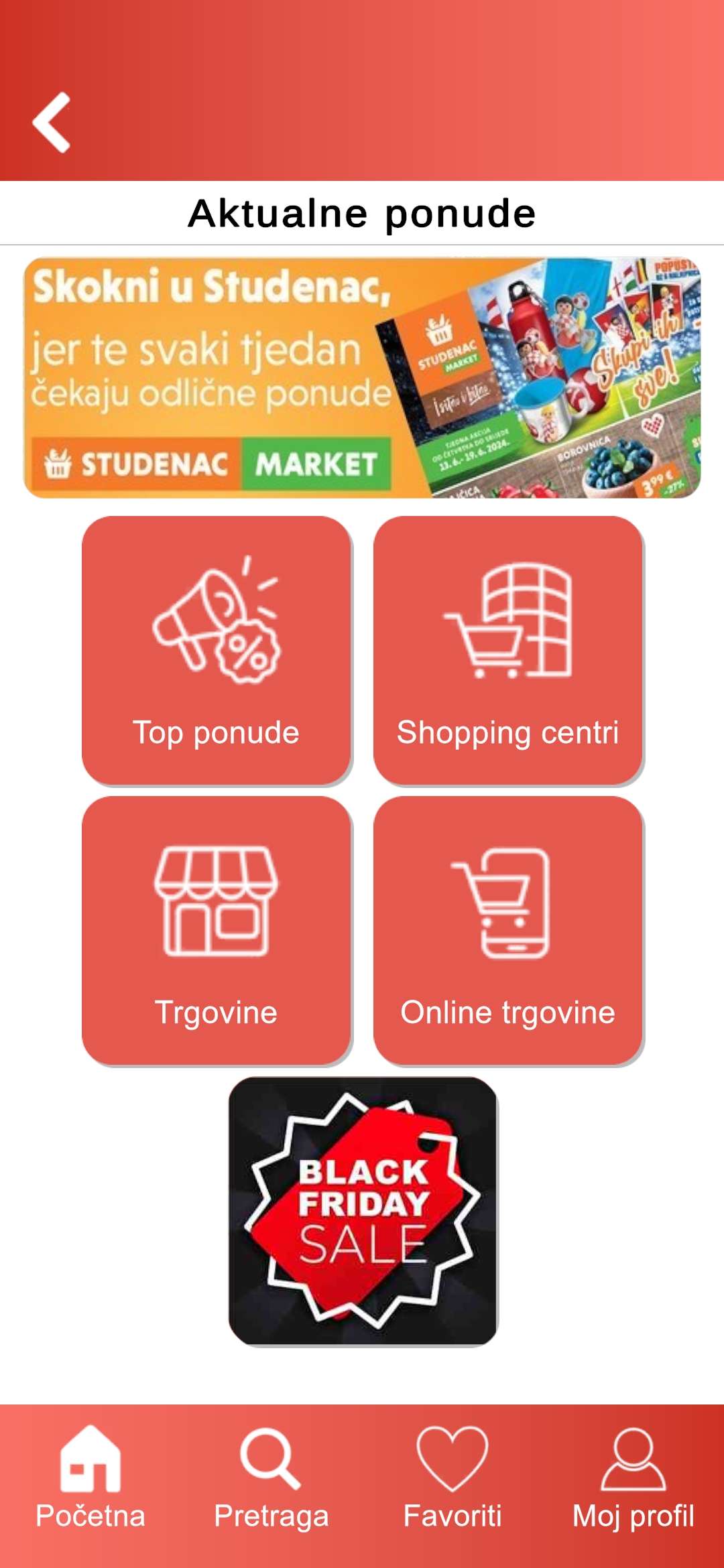Open the Studenac Market offers banner

coord(362,378)
